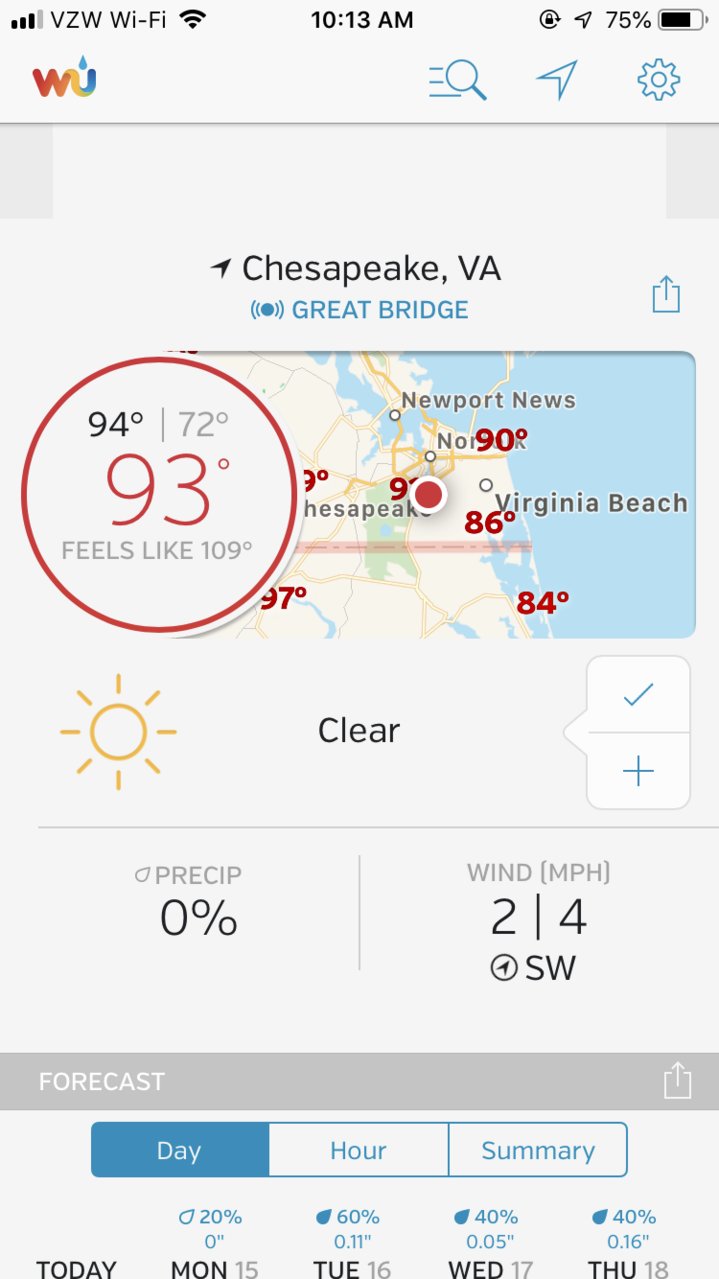The image size is (719, 1279).
Task: Open the location search icon
Action: point(457,80)
